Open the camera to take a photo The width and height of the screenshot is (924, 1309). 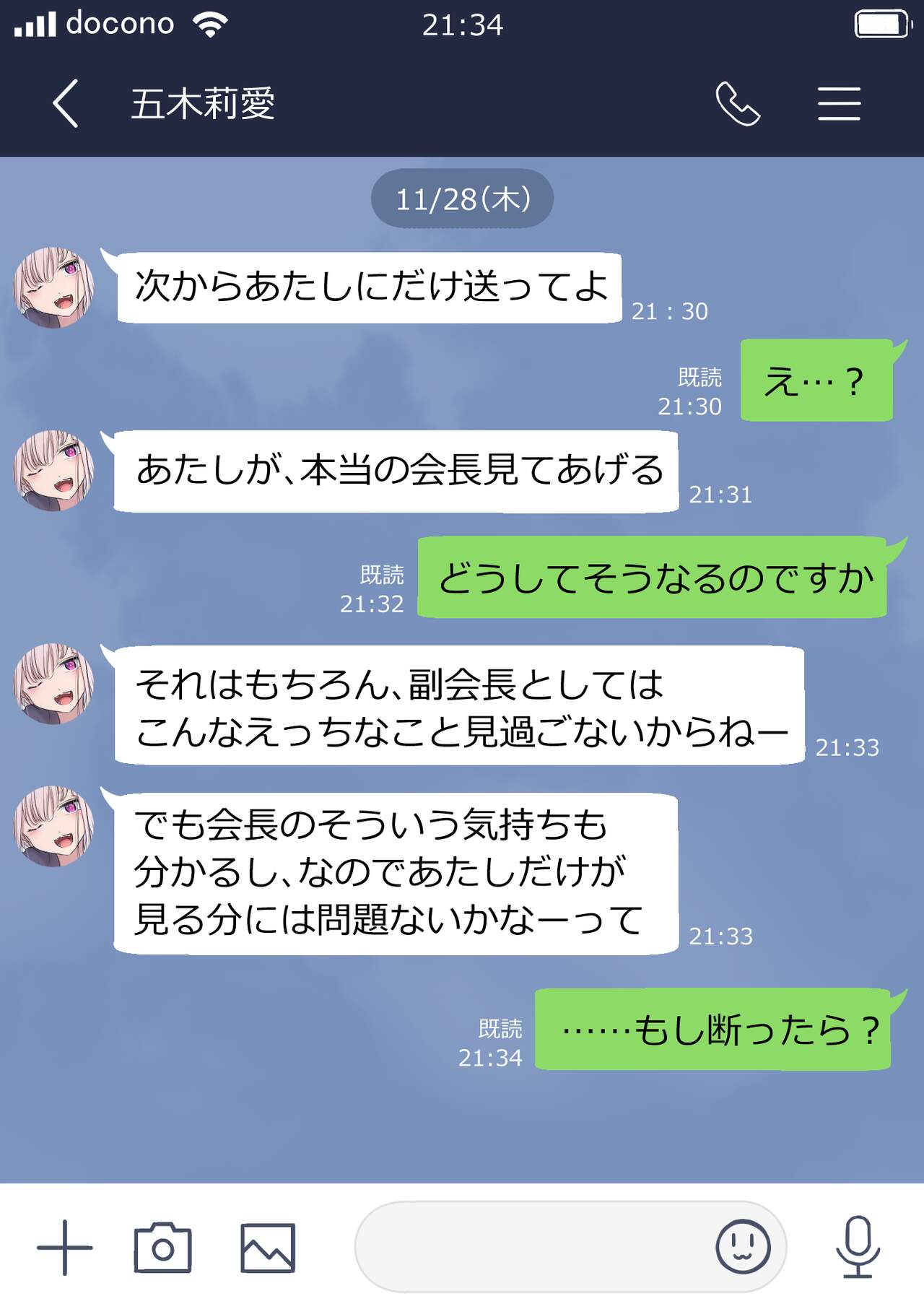pos(163,1247)
